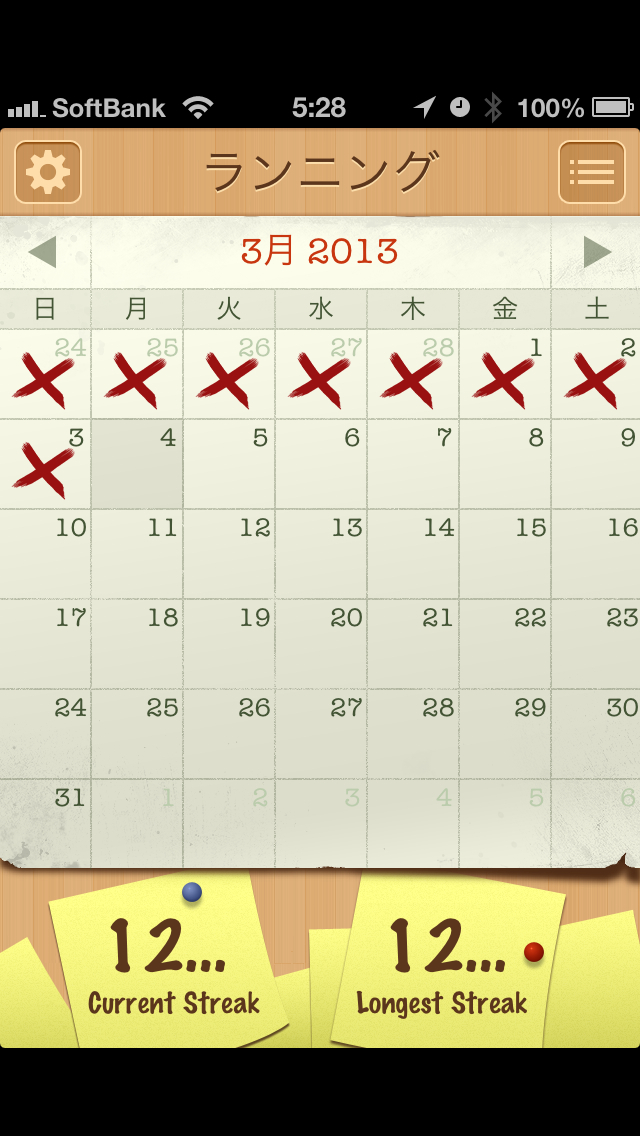Select March 20 on the calendar
This screenshot has height=1136, width=640.
coord(321,645)
